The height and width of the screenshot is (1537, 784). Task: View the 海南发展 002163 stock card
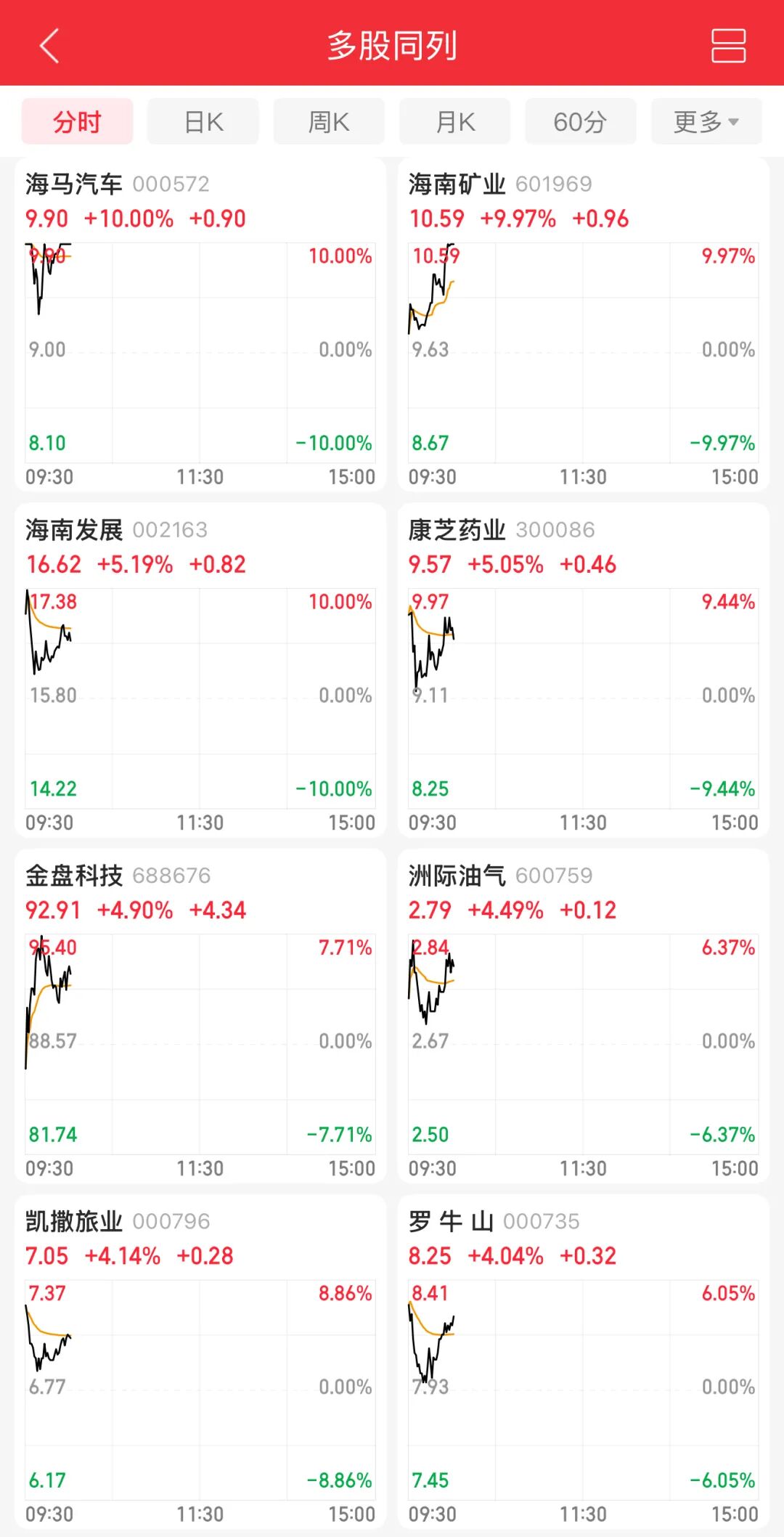pyautogui.click(x=200, y=670)
